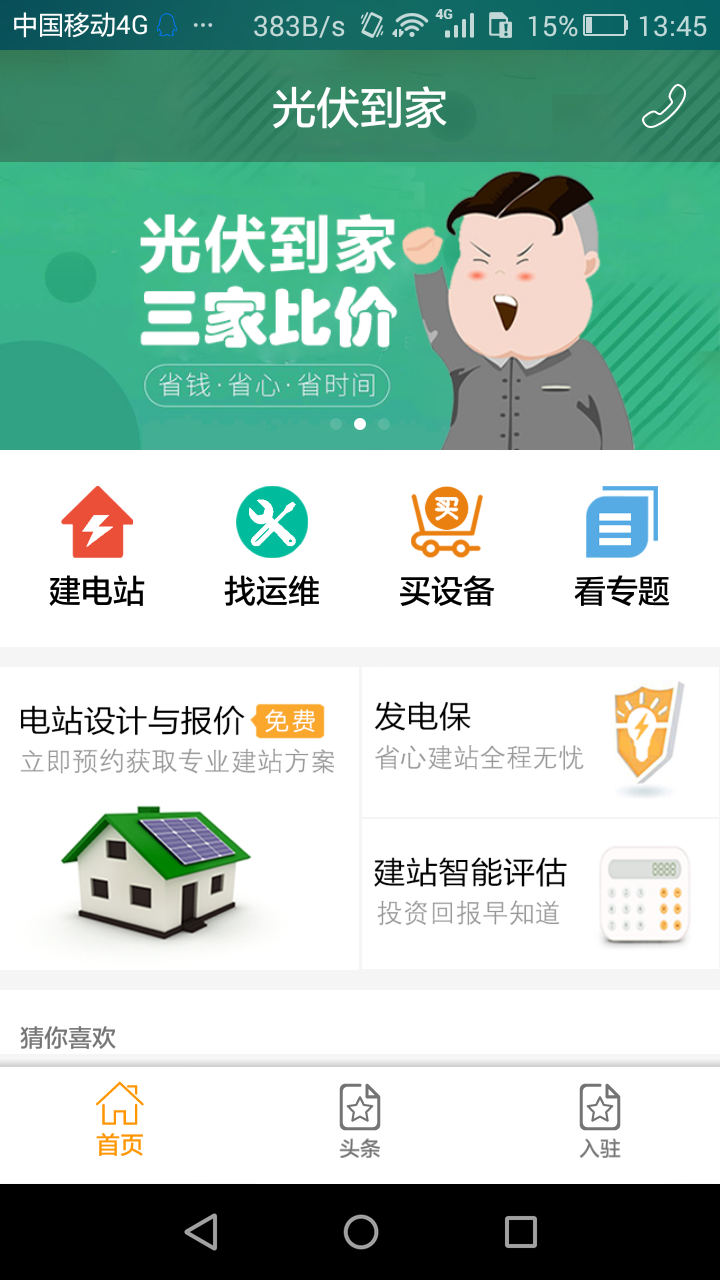This screenshot has width=720, height=1280.
Task: Switch to the 入驻 tab
Action: (600, 1122)
